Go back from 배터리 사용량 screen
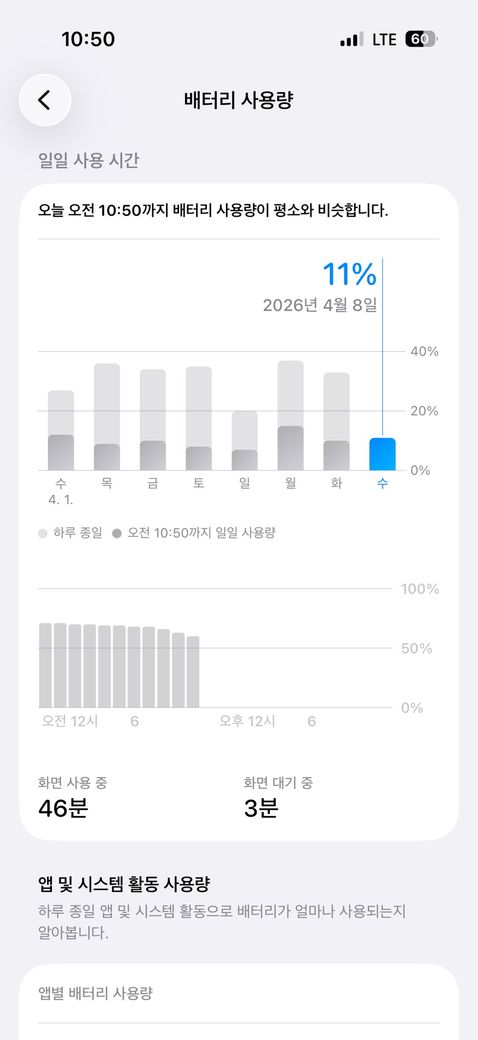The image size is (478, 1040). click(x=44, y=100)
